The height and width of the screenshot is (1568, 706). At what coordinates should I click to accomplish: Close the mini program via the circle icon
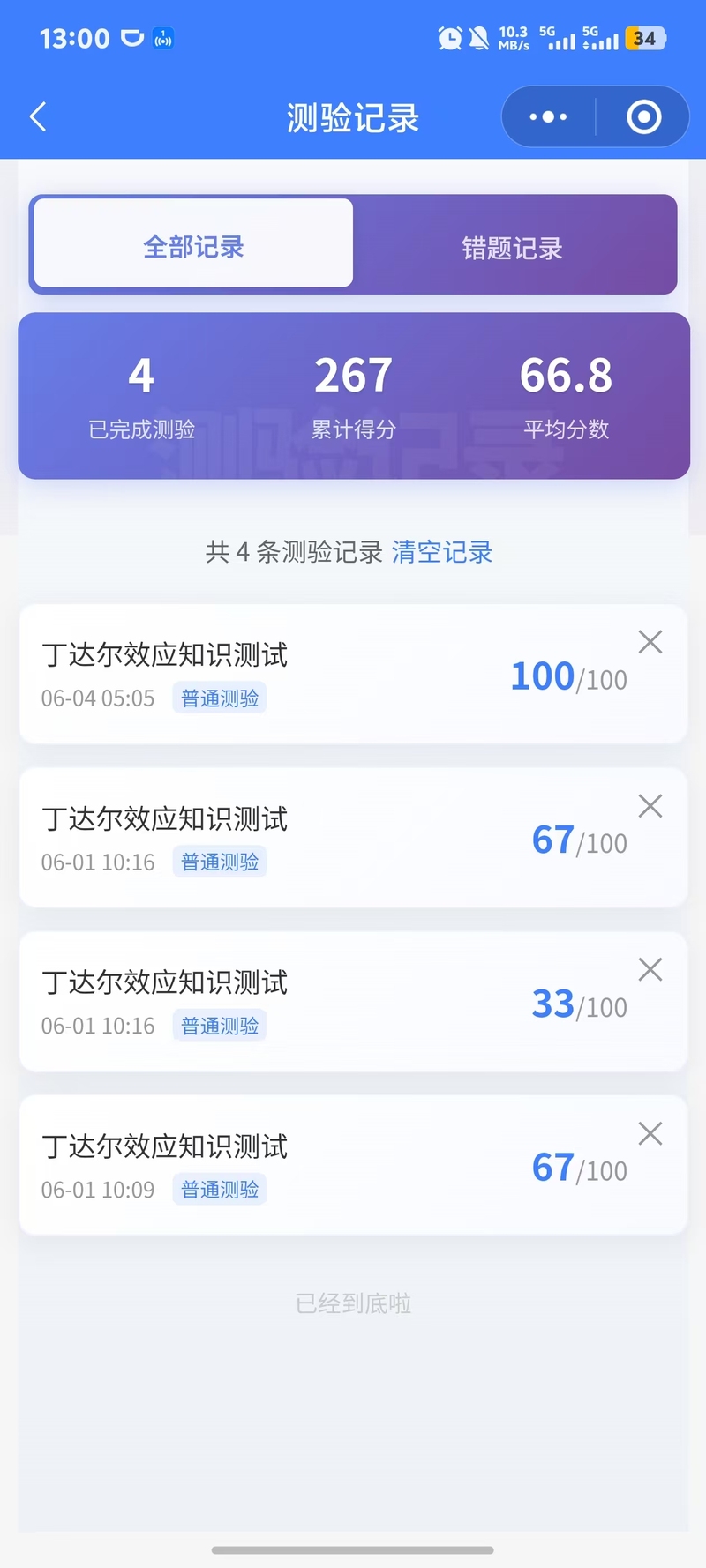click(643, 116)
